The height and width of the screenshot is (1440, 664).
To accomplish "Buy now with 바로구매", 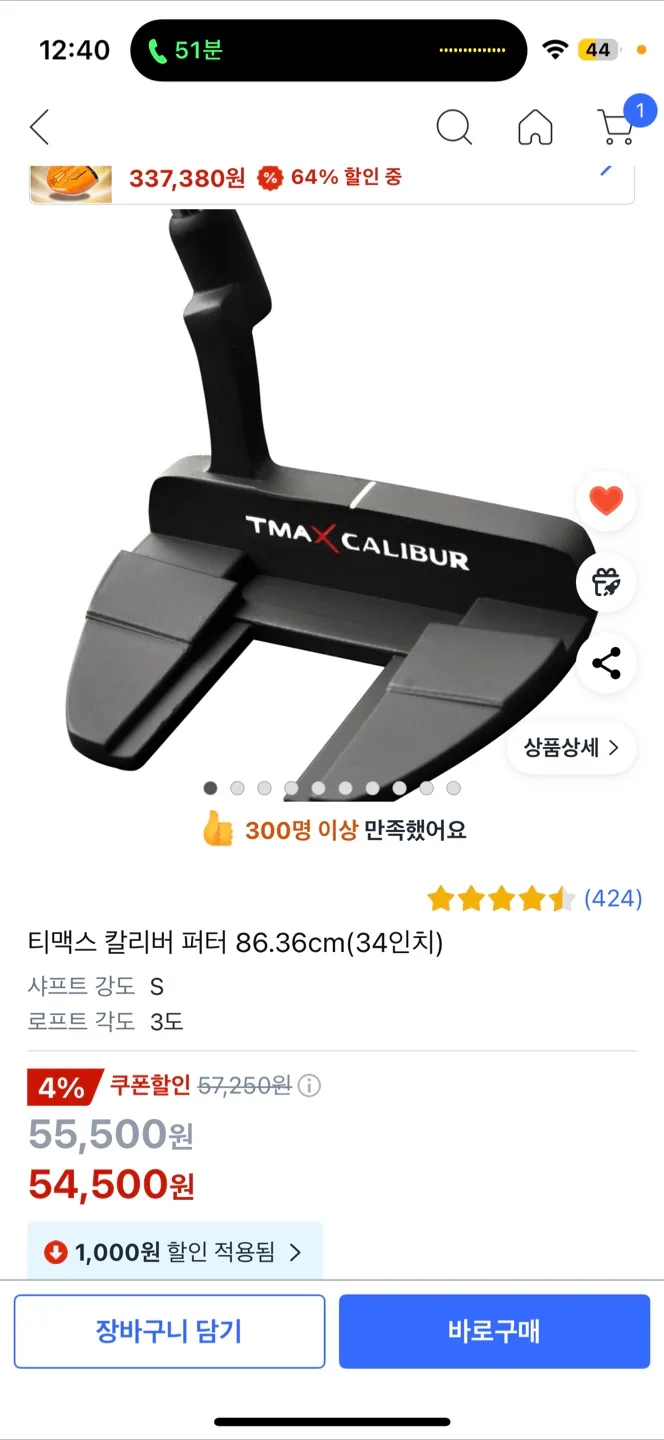I will tap(494, 1331).
